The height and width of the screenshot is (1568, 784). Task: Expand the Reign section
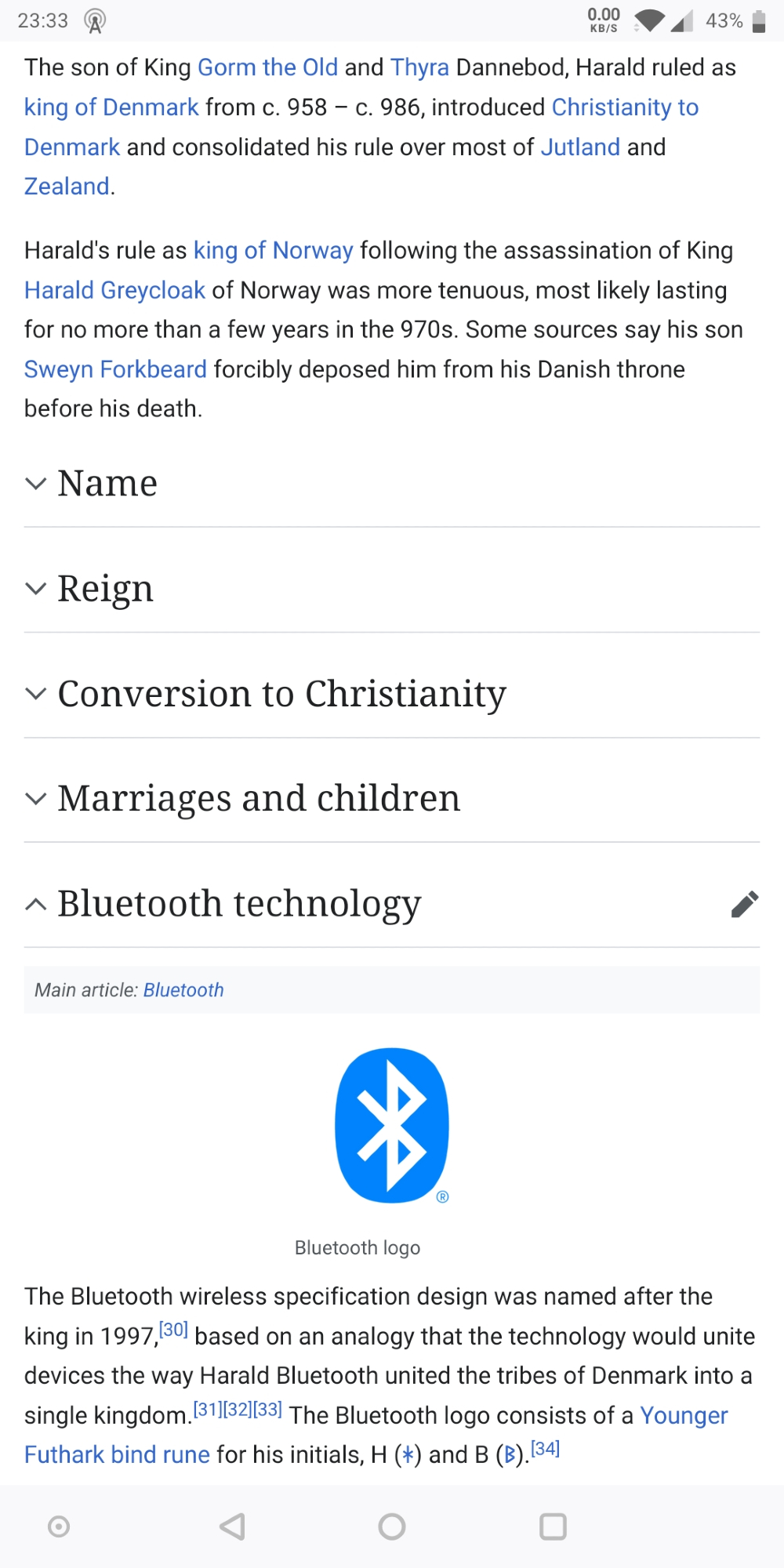(x=105, y=588)
